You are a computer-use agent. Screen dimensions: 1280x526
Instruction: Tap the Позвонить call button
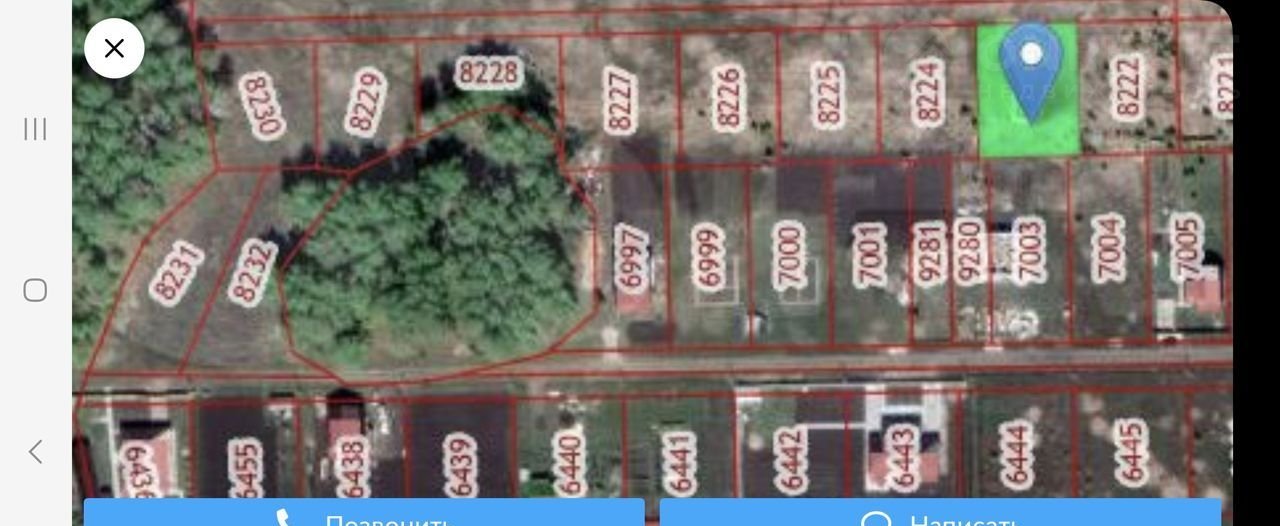point(364,513)
